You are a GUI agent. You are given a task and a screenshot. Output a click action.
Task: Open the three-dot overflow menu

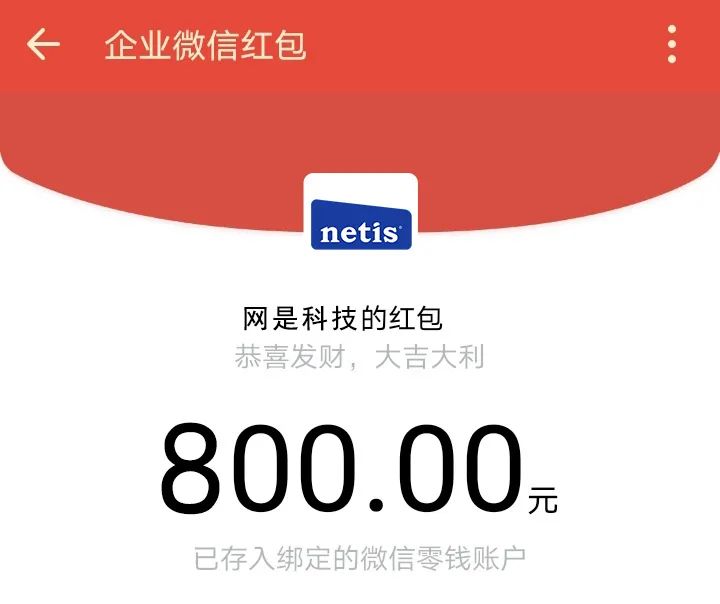coord(672,45)
